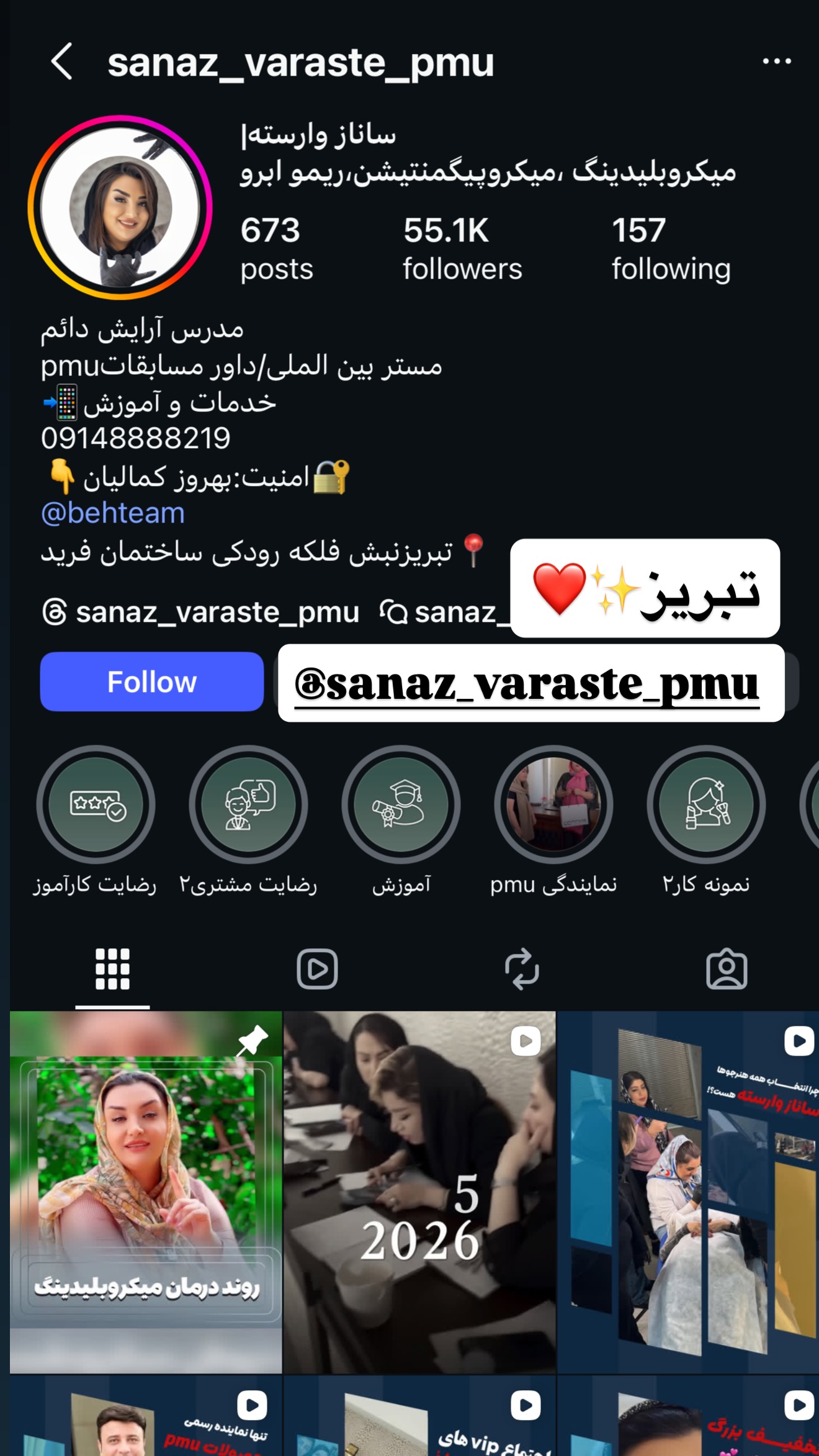819x1456 pixels.
Task: Open the 55.1K followers list
Action: [462, 248]
